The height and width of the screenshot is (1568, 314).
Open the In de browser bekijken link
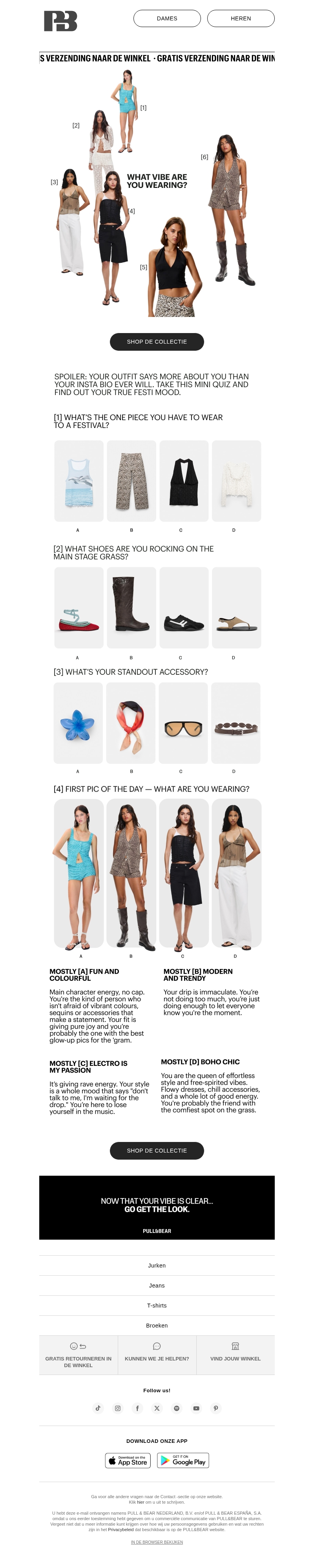tap(156, 1543)
